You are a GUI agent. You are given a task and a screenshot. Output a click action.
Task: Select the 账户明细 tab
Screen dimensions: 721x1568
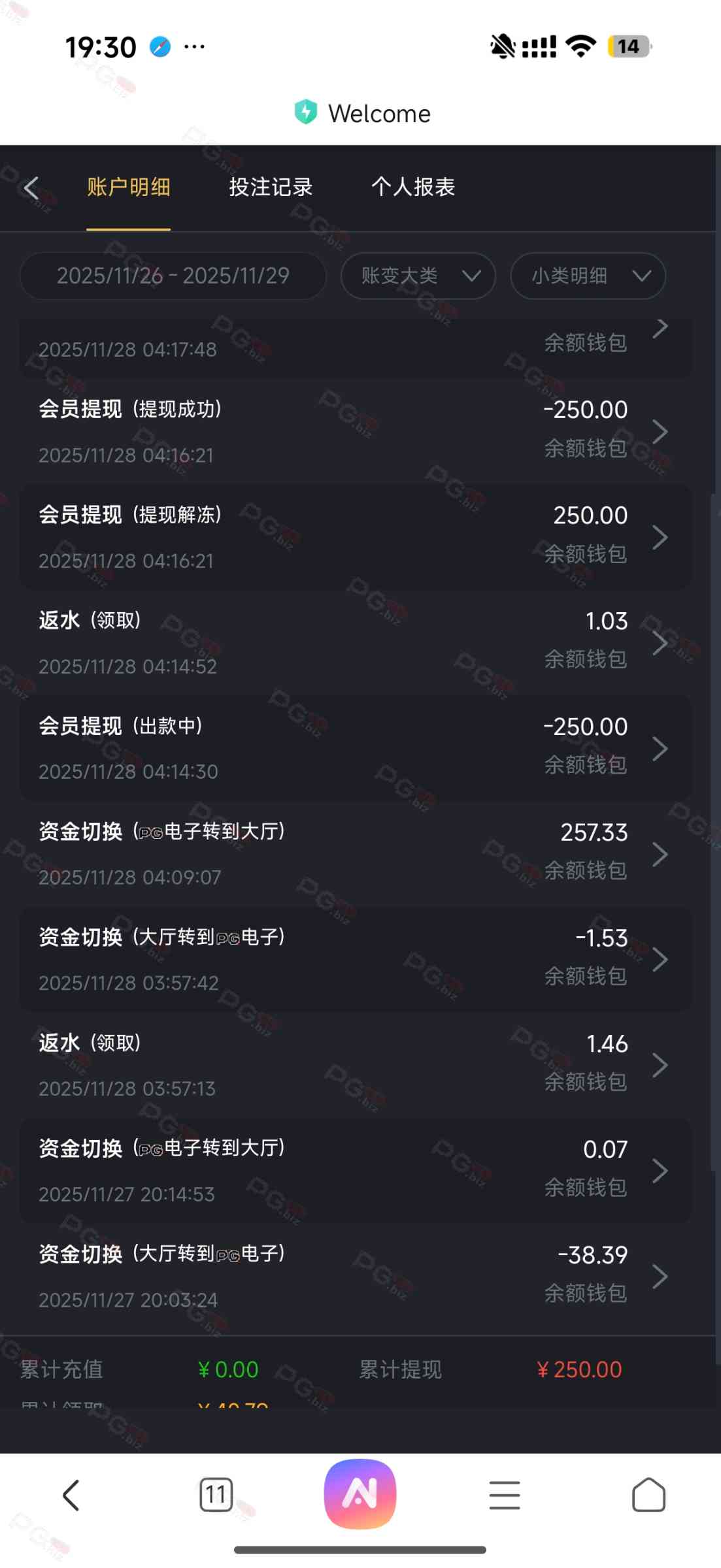[x=129, y=188]
